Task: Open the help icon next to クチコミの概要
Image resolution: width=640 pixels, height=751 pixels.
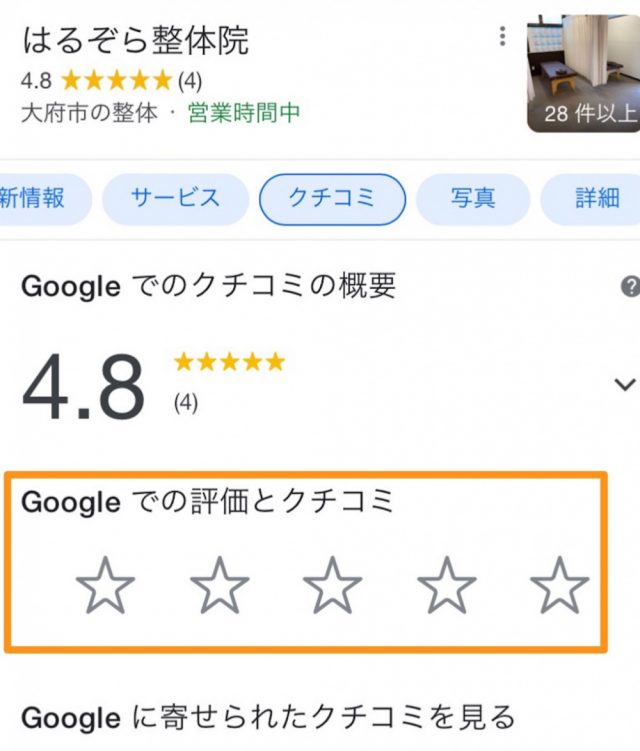Action: [x=630, y=288]
